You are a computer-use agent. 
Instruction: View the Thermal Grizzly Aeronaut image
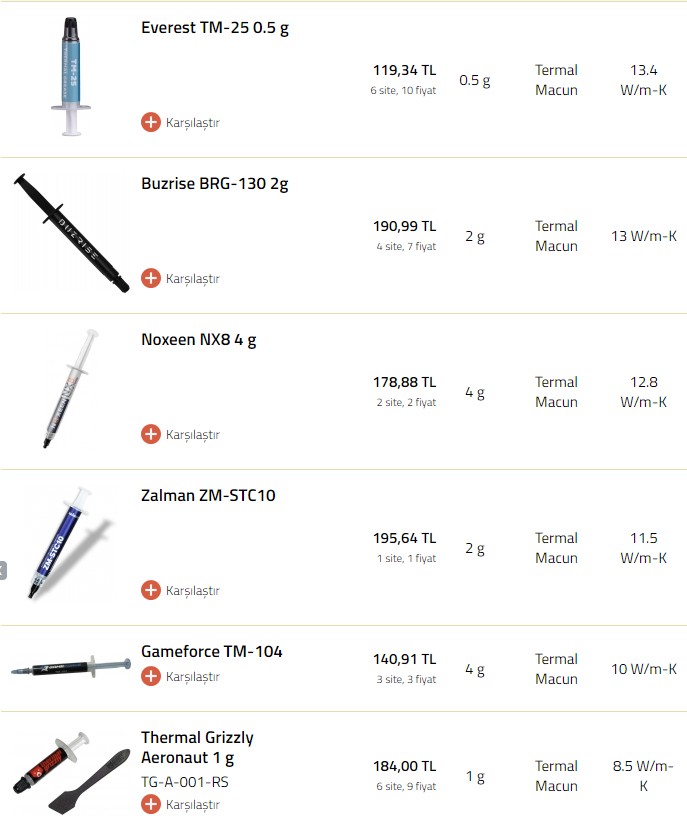coord(70,765)
